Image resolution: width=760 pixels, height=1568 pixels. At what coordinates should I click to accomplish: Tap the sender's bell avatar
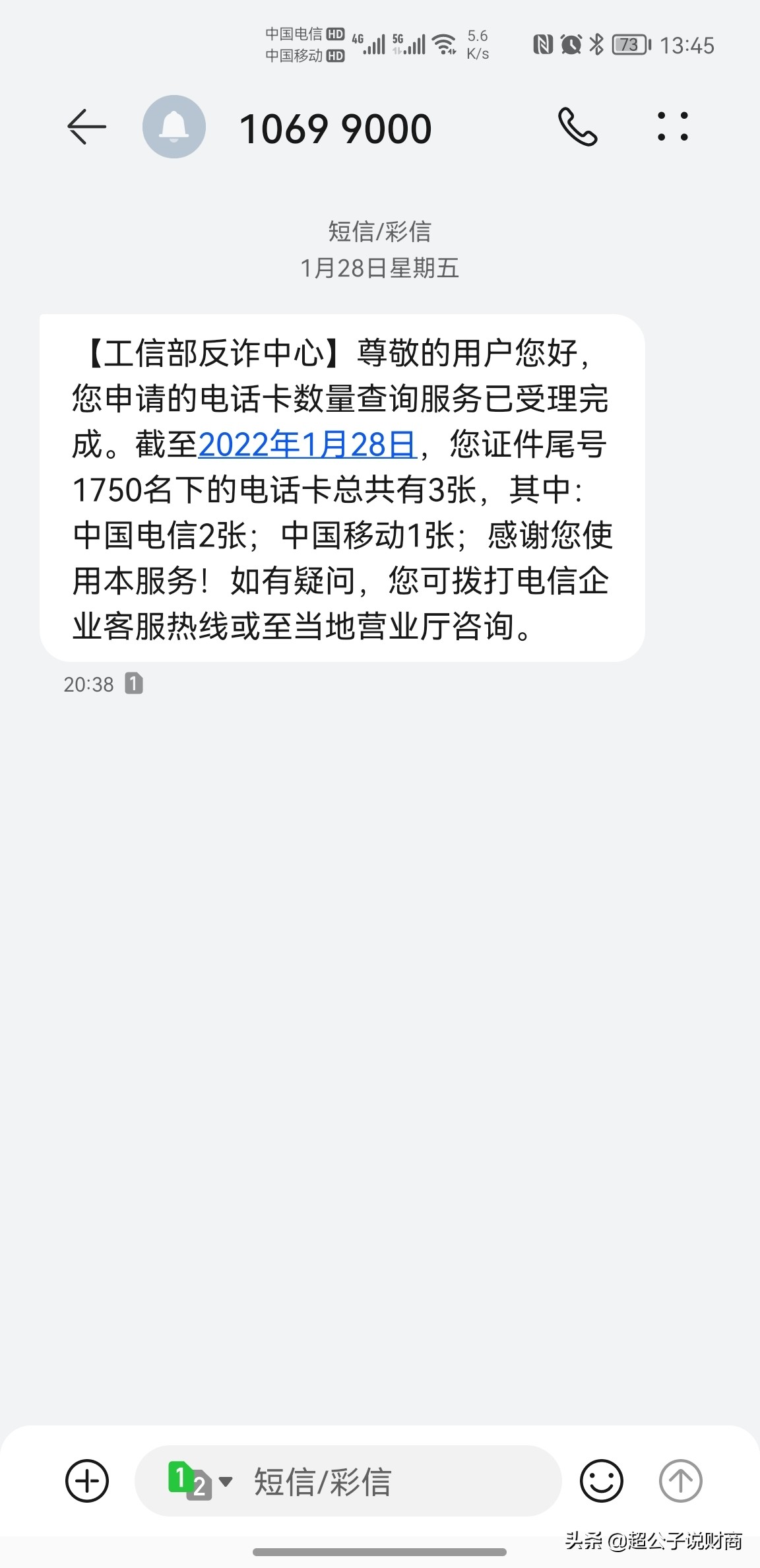coord(174,127)
